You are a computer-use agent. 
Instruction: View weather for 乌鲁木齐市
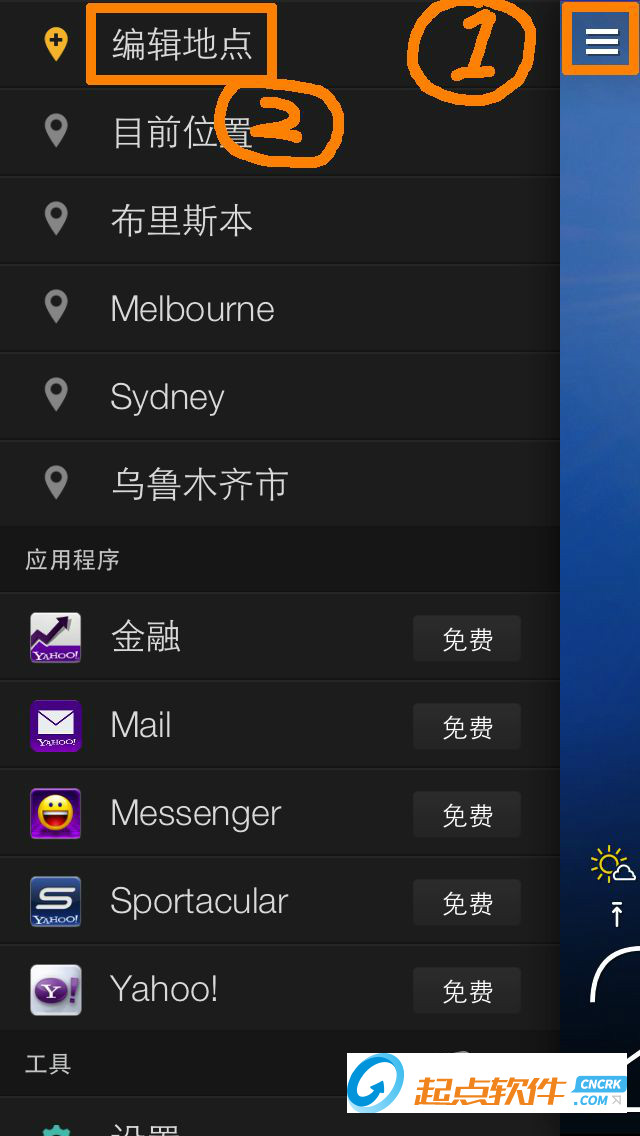(199, 485)
